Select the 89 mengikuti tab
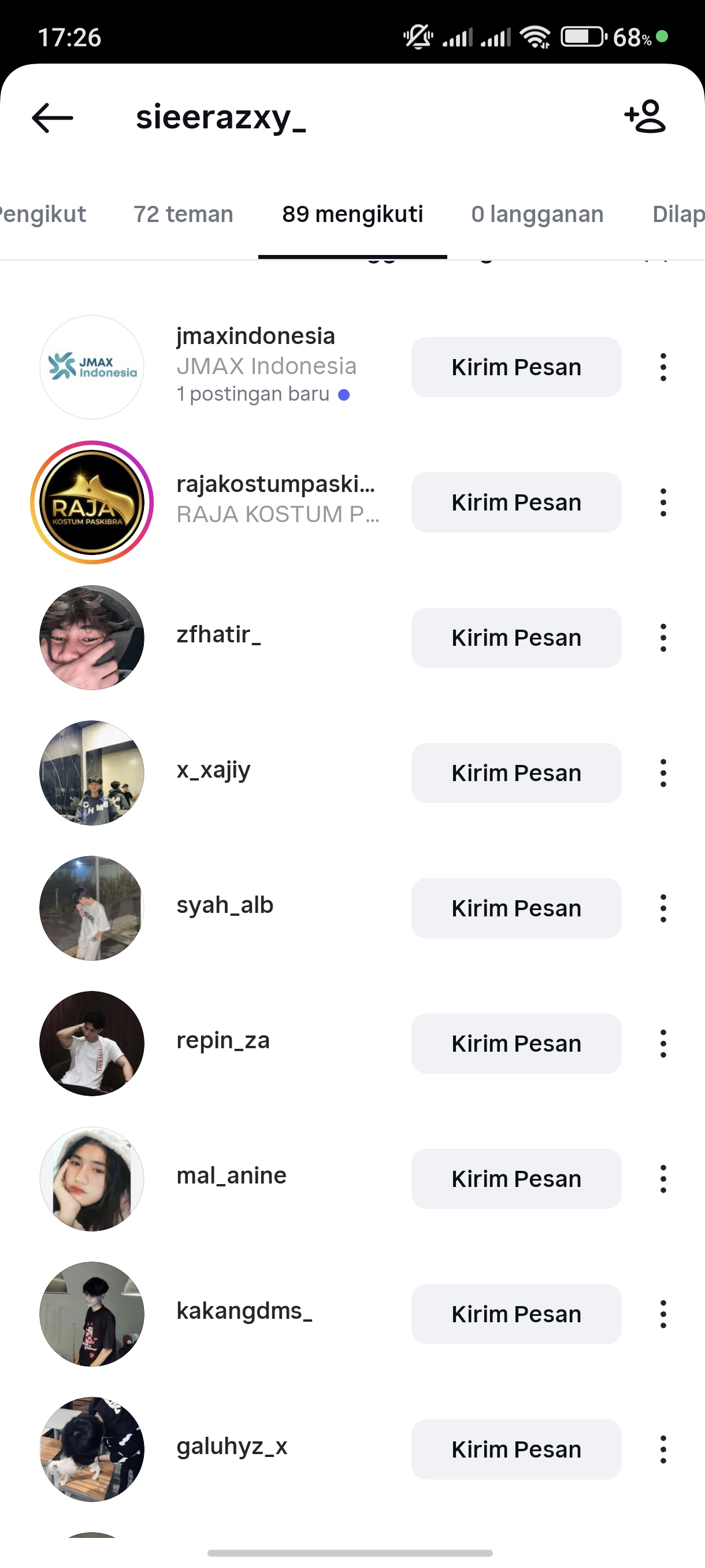This screenshot has height=1568, width=705. 352,215
